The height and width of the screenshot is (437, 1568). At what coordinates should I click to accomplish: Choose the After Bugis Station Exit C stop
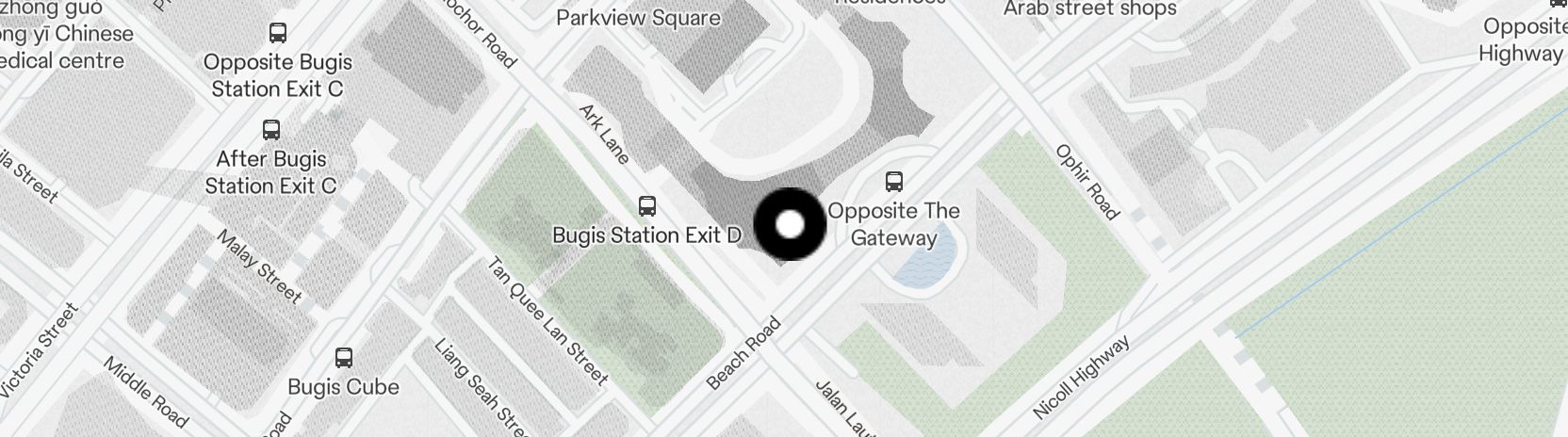(271, 130)
